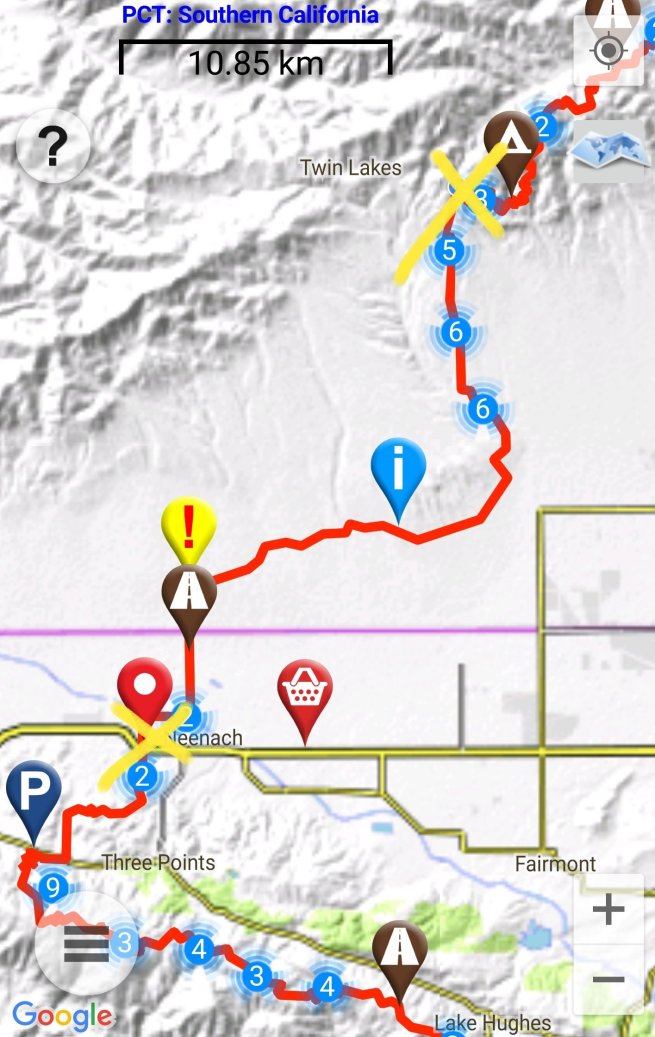
Task: Open the red location pin marker
Action: click(x=145, y=687)
